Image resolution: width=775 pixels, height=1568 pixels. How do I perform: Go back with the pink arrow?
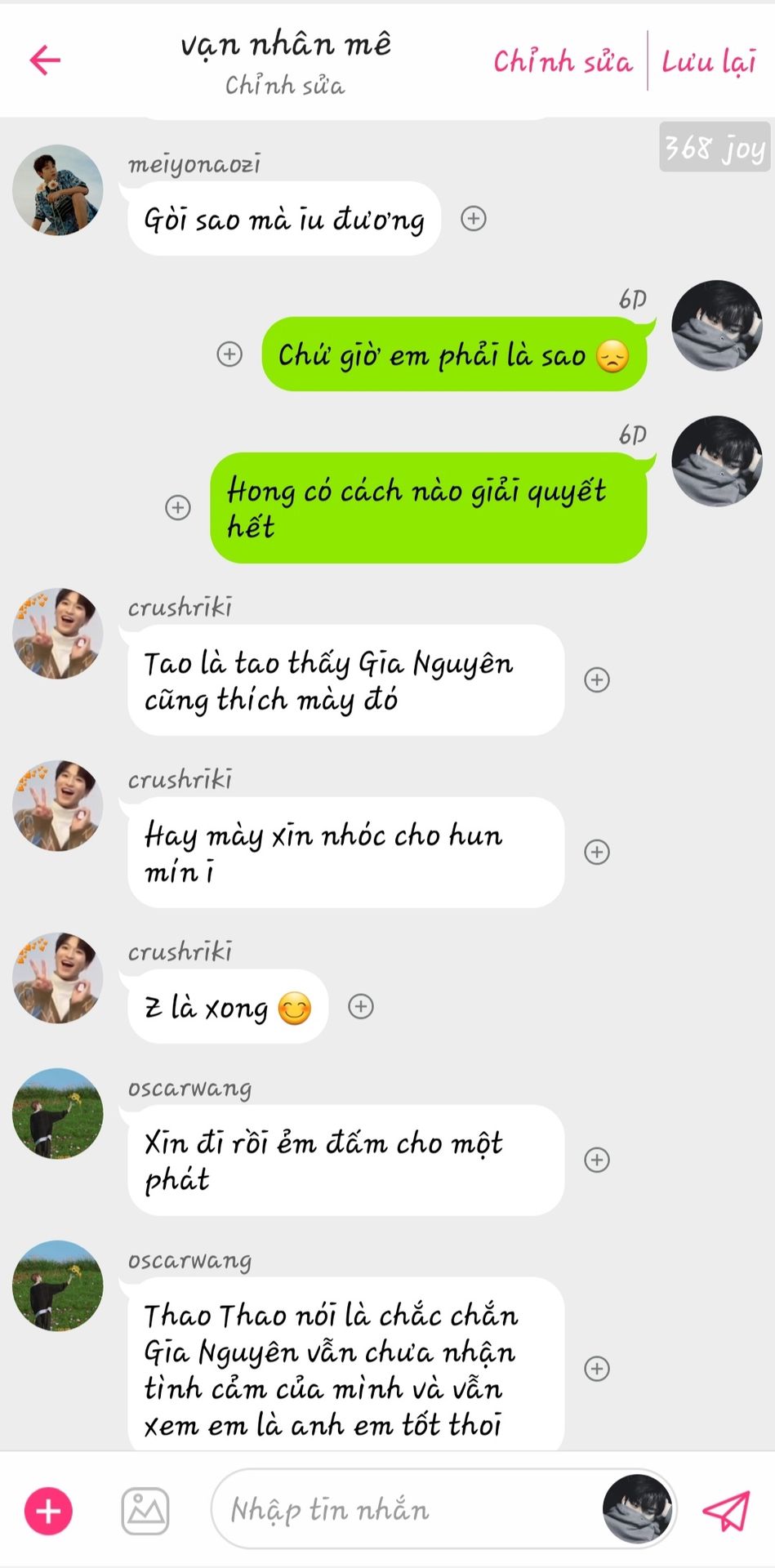46,60
